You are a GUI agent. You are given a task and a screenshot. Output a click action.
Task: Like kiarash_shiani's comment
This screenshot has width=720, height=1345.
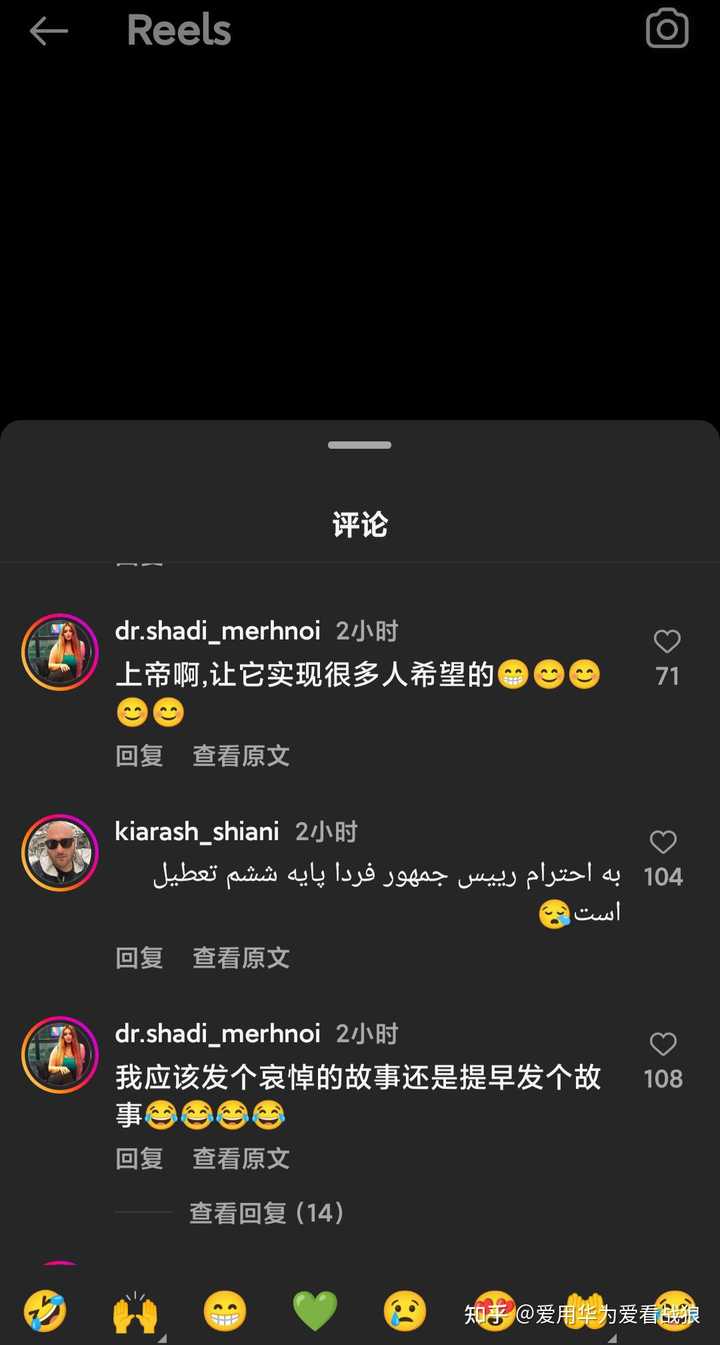click(663, 842)
